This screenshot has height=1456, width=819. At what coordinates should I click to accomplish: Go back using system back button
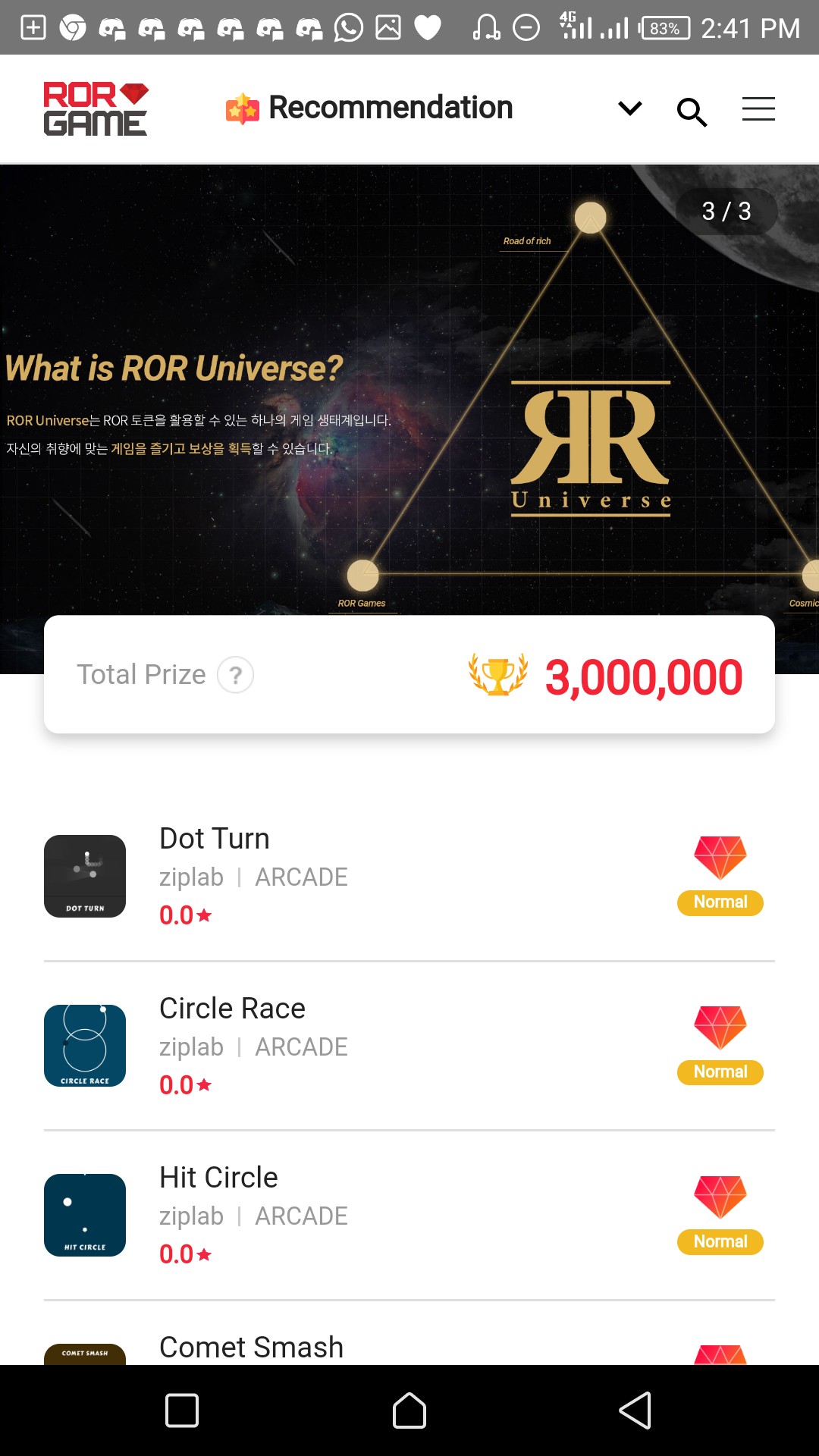(635, 1410)
